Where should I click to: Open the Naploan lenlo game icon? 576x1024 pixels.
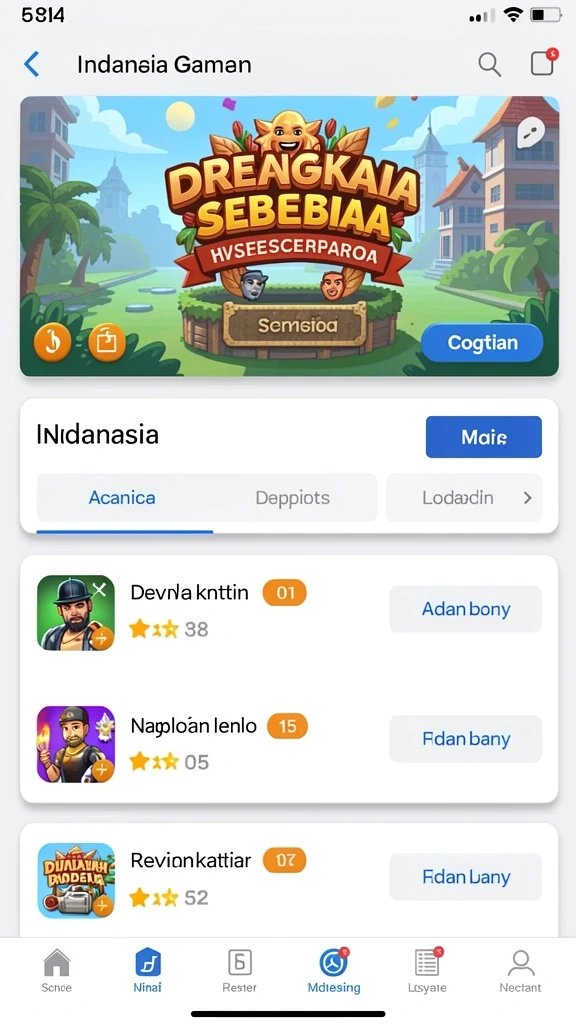point(76,744)
